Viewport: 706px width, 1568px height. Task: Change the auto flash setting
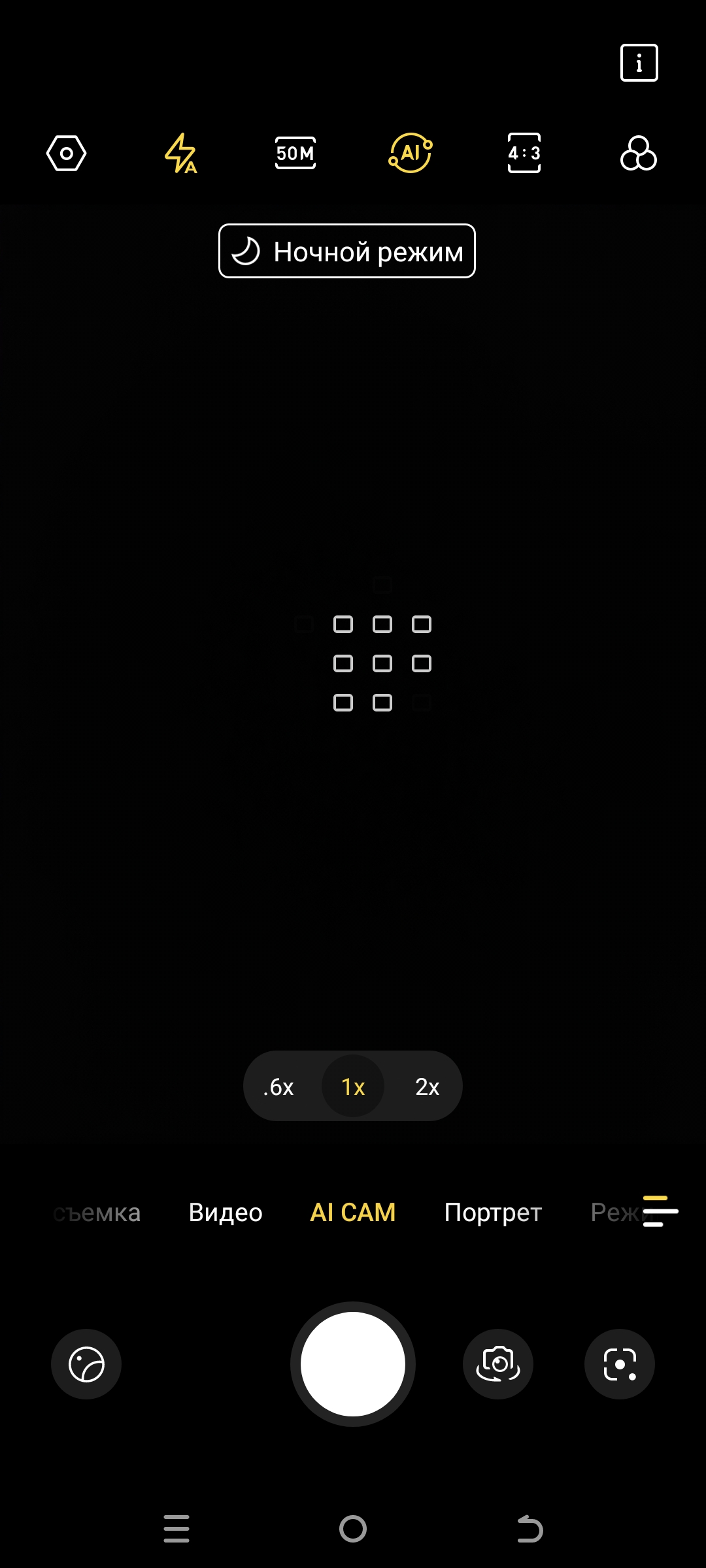click(180, 154)
